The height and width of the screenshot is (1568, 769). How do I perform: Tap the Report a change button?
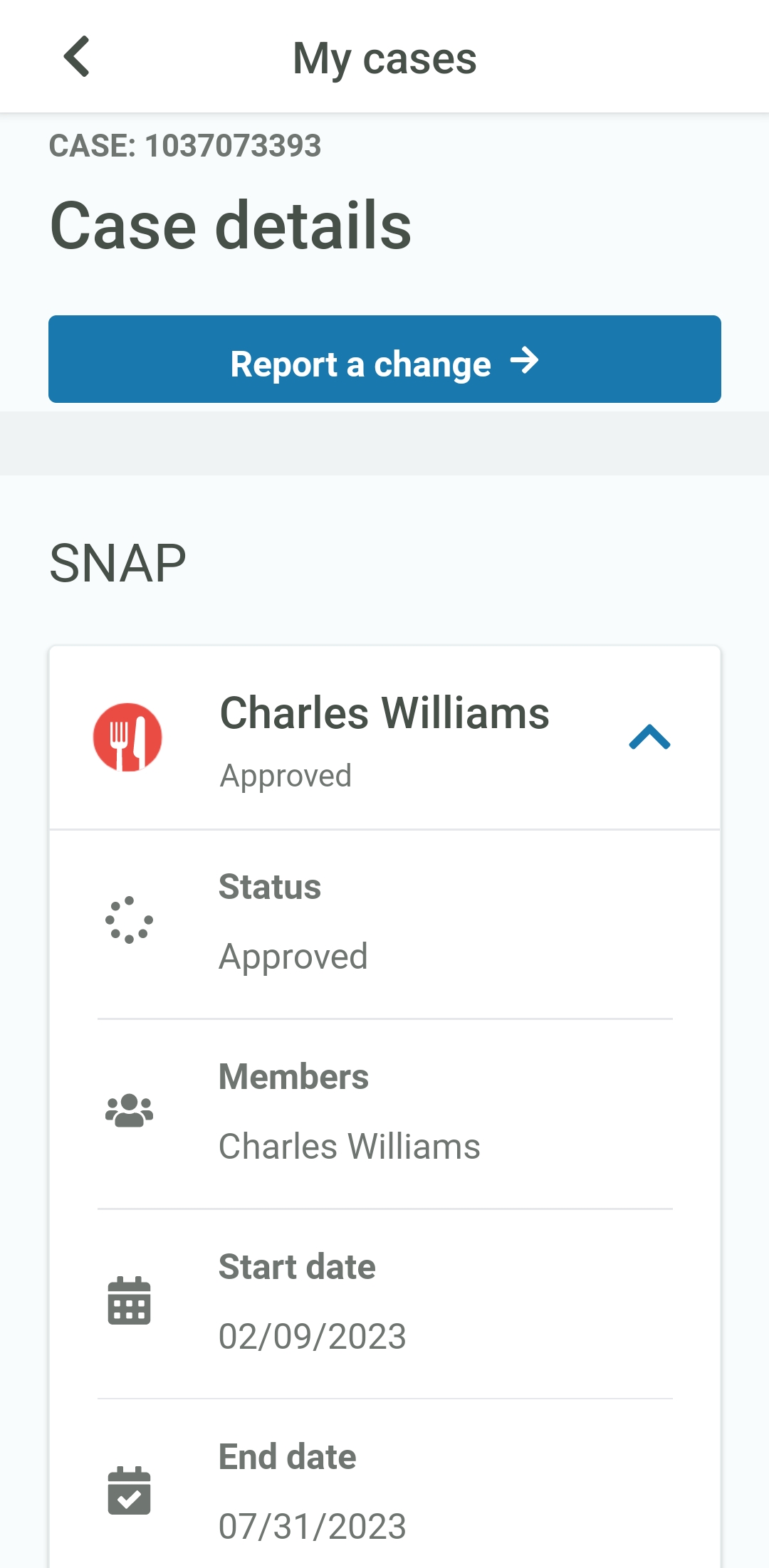[384, 359]
